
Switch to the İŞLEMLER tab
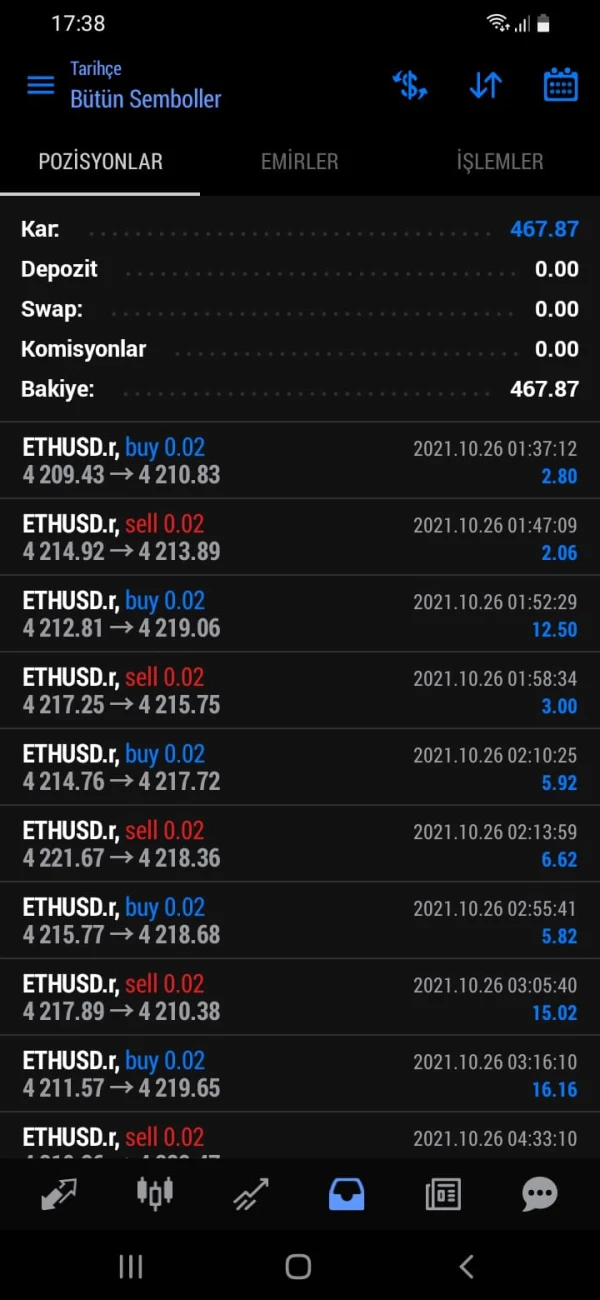click(499, 162)
